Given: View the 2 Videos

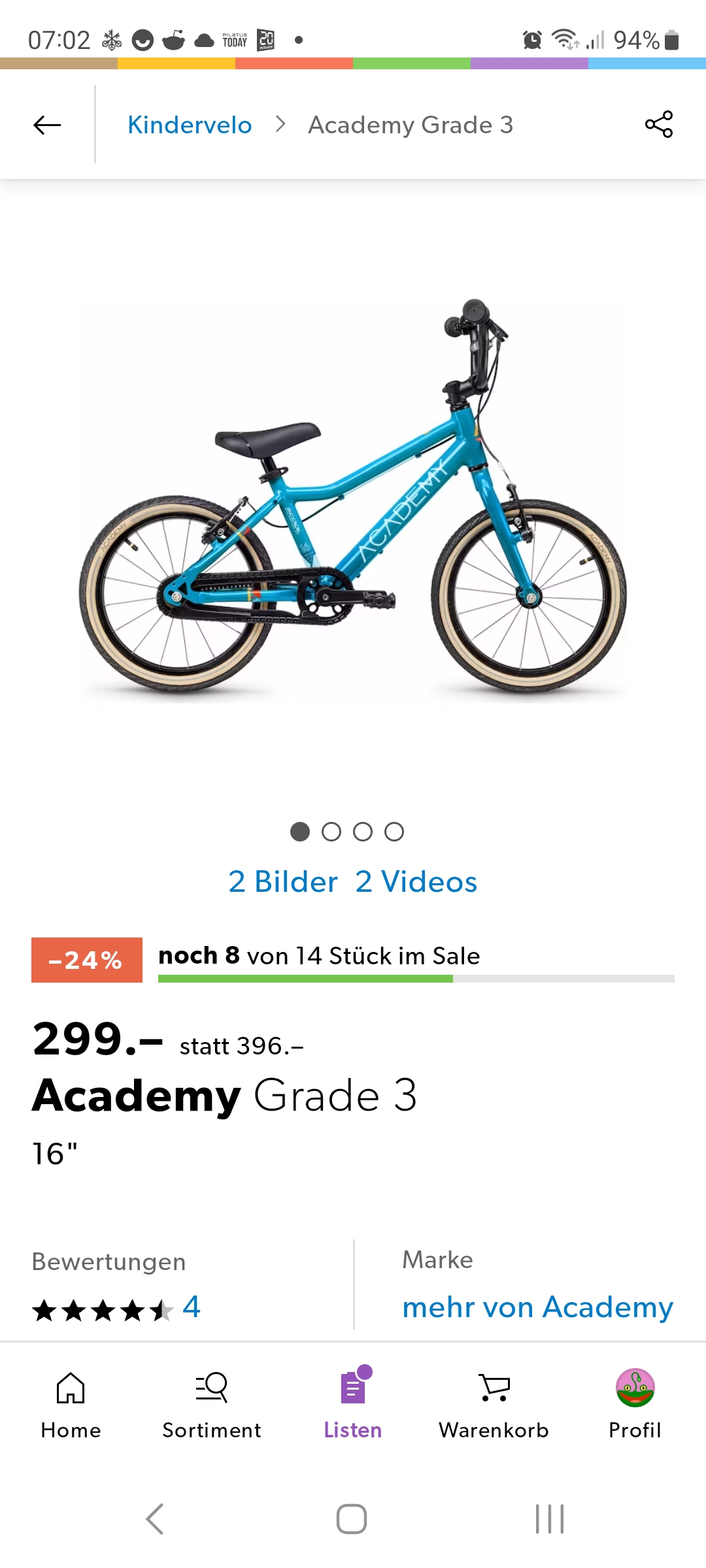Looking at the screenshot, I should point(416,882).
